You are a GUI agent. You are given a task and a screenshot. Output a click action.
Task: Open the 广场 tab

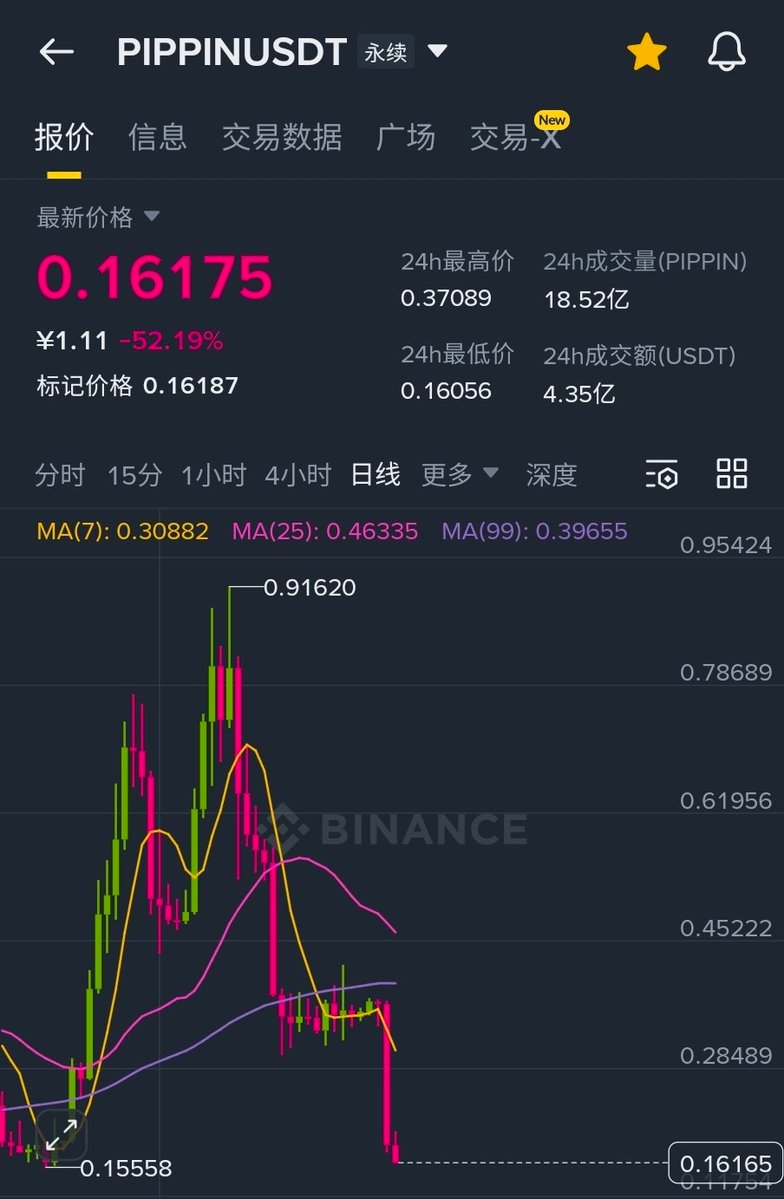(405, 137)
